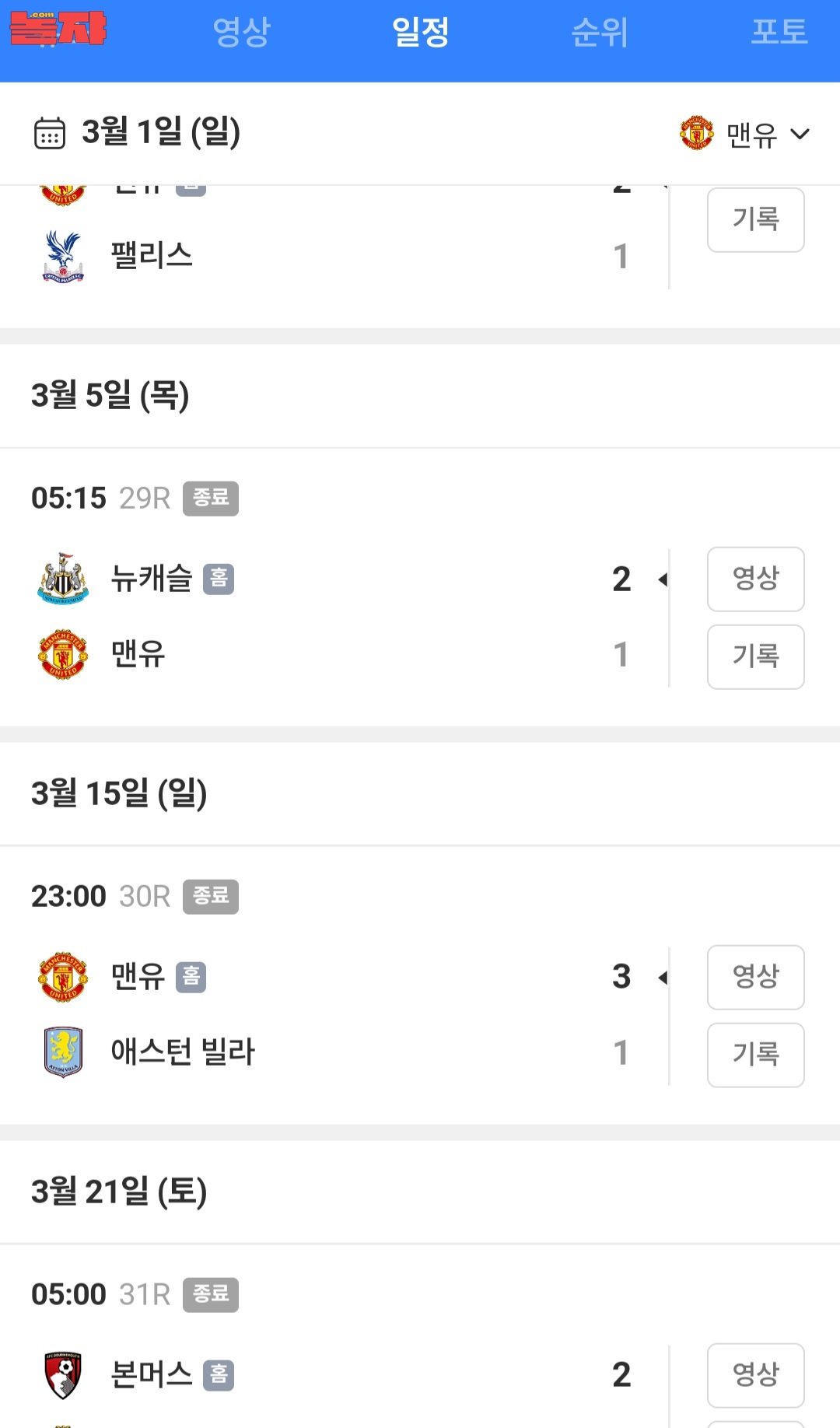Watch 영상 for 뉴캐슬 vs 맨유 match
Screen dimensions: 840x1428
coord(755,579)
